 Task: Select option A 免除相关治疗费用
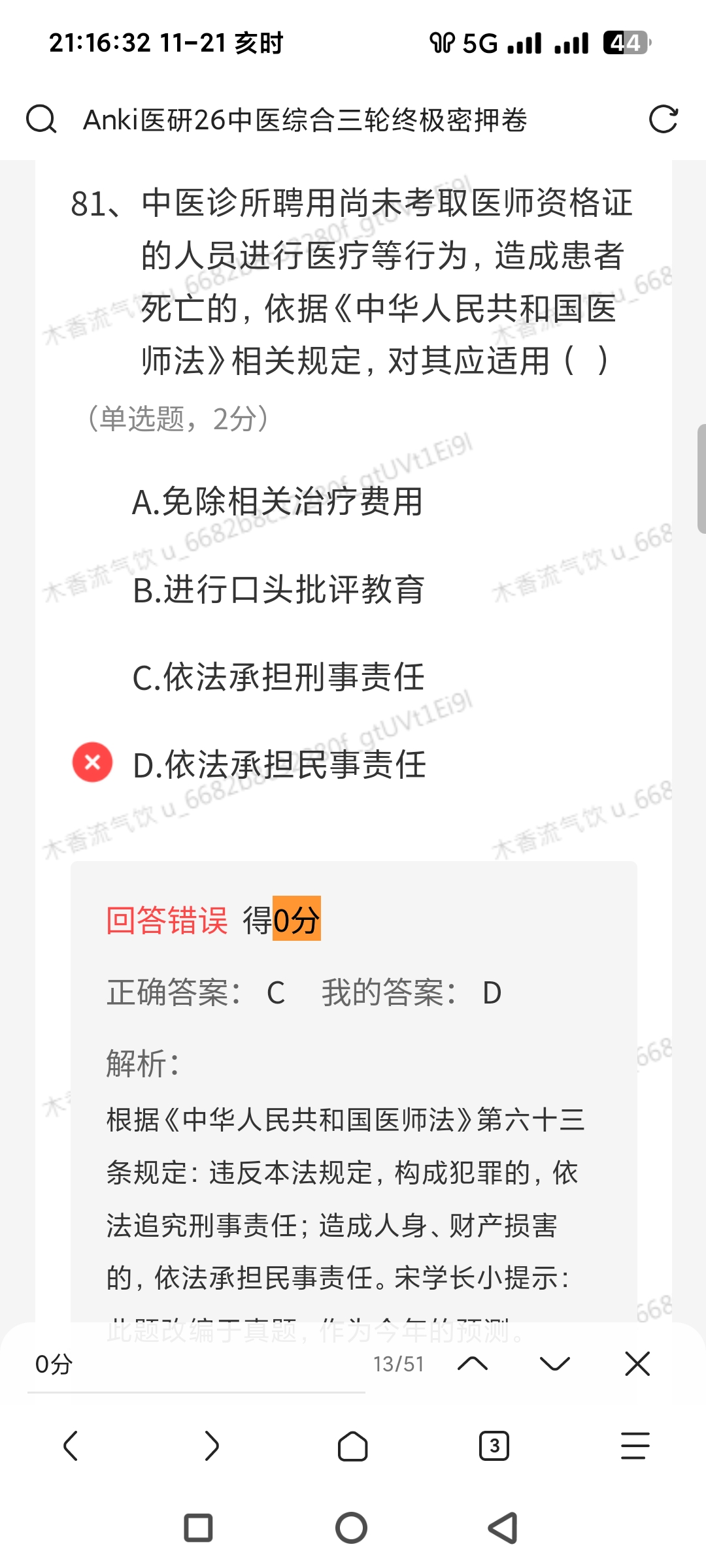(x=277, y=502)
